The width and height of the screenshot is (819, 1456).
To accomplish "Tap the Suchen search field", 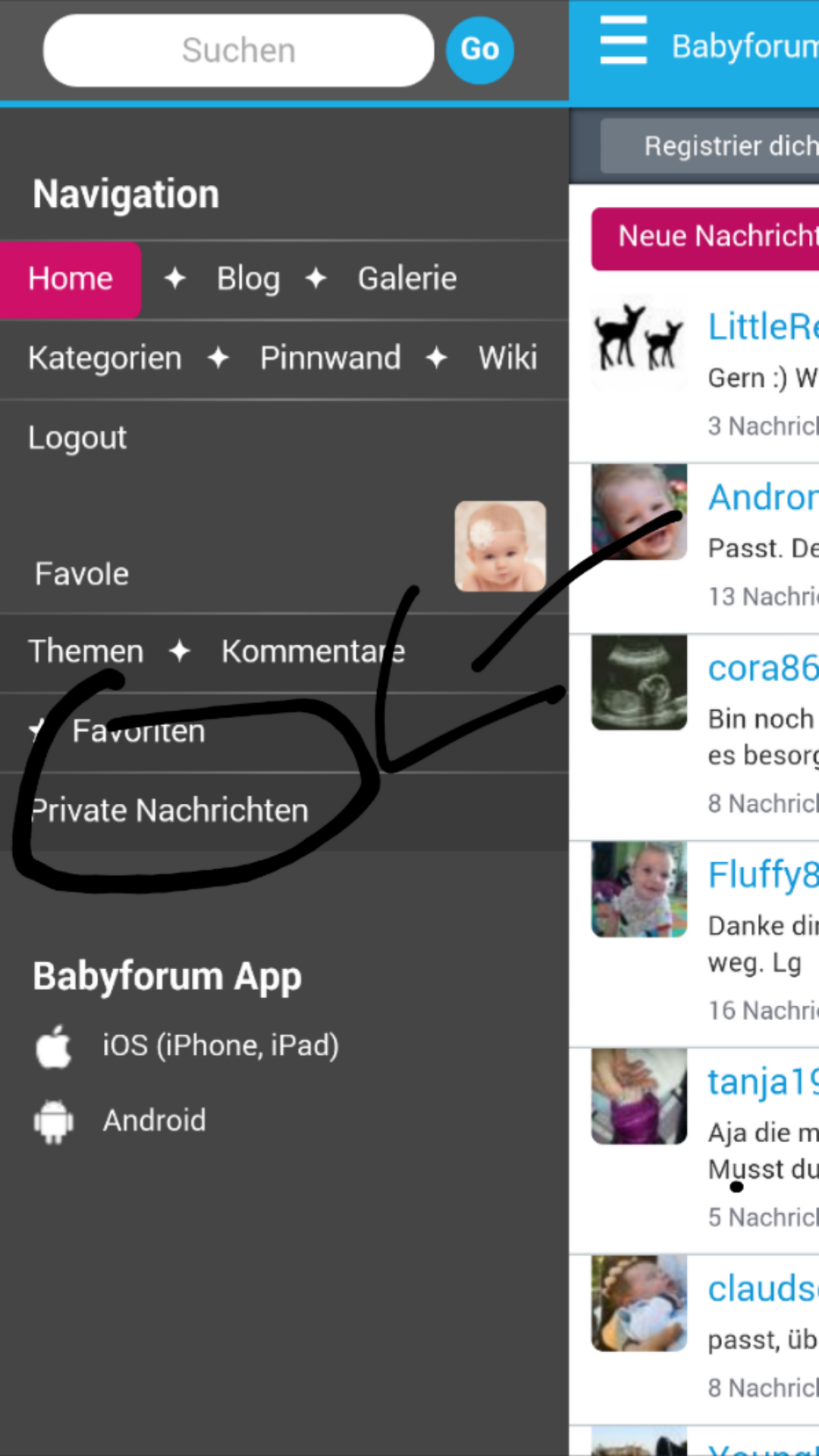I will [x=238, y=50].
